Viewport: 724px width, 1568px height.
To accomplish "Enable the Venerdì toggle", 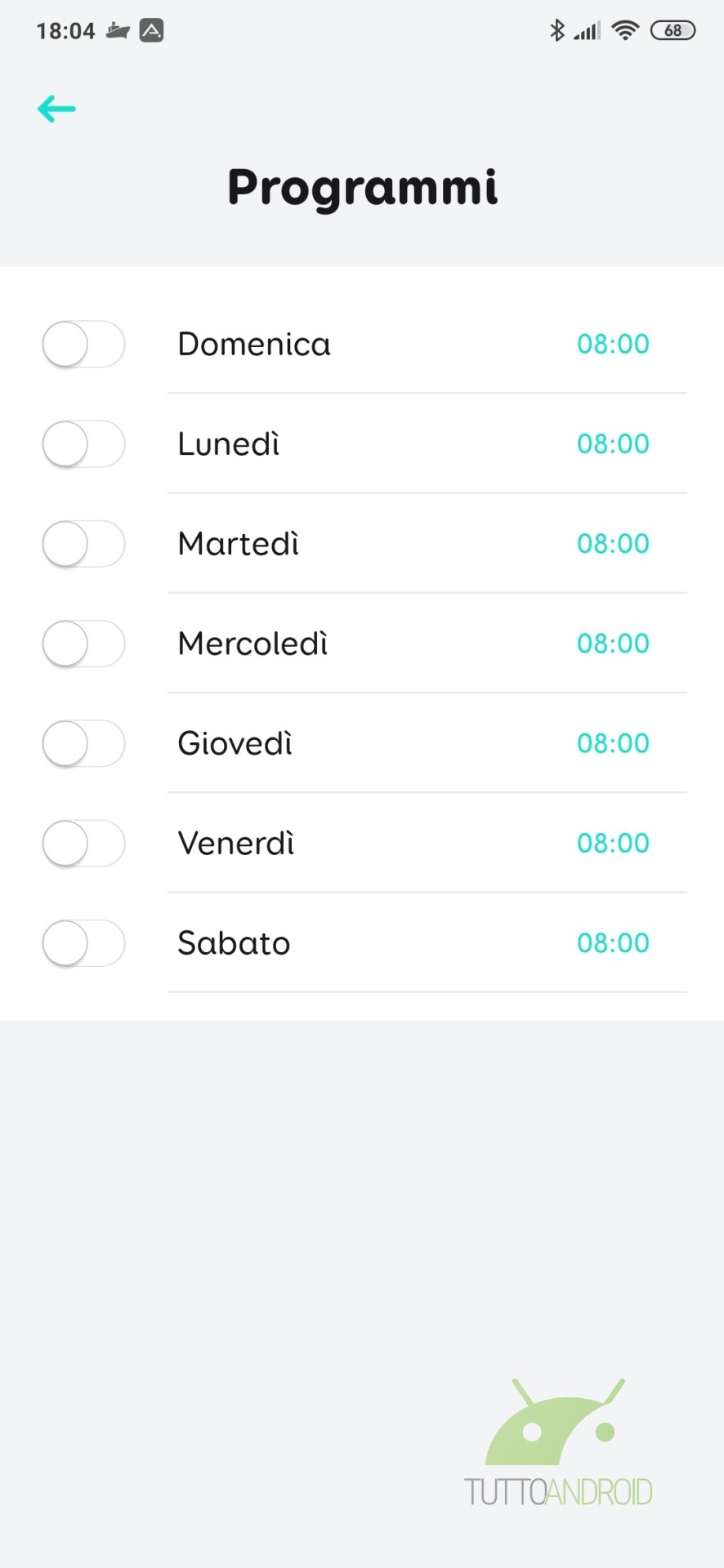I will tap(83, 844).
